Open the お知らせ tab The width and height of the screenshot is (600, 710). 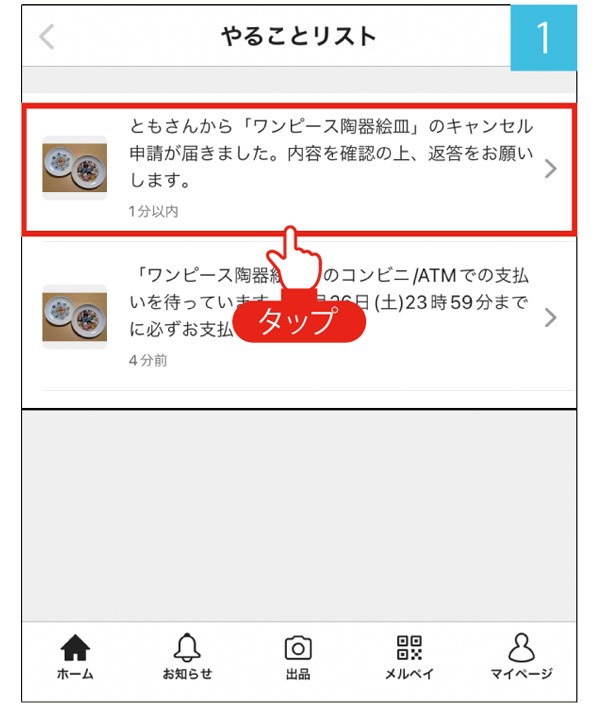click(187, 657)
